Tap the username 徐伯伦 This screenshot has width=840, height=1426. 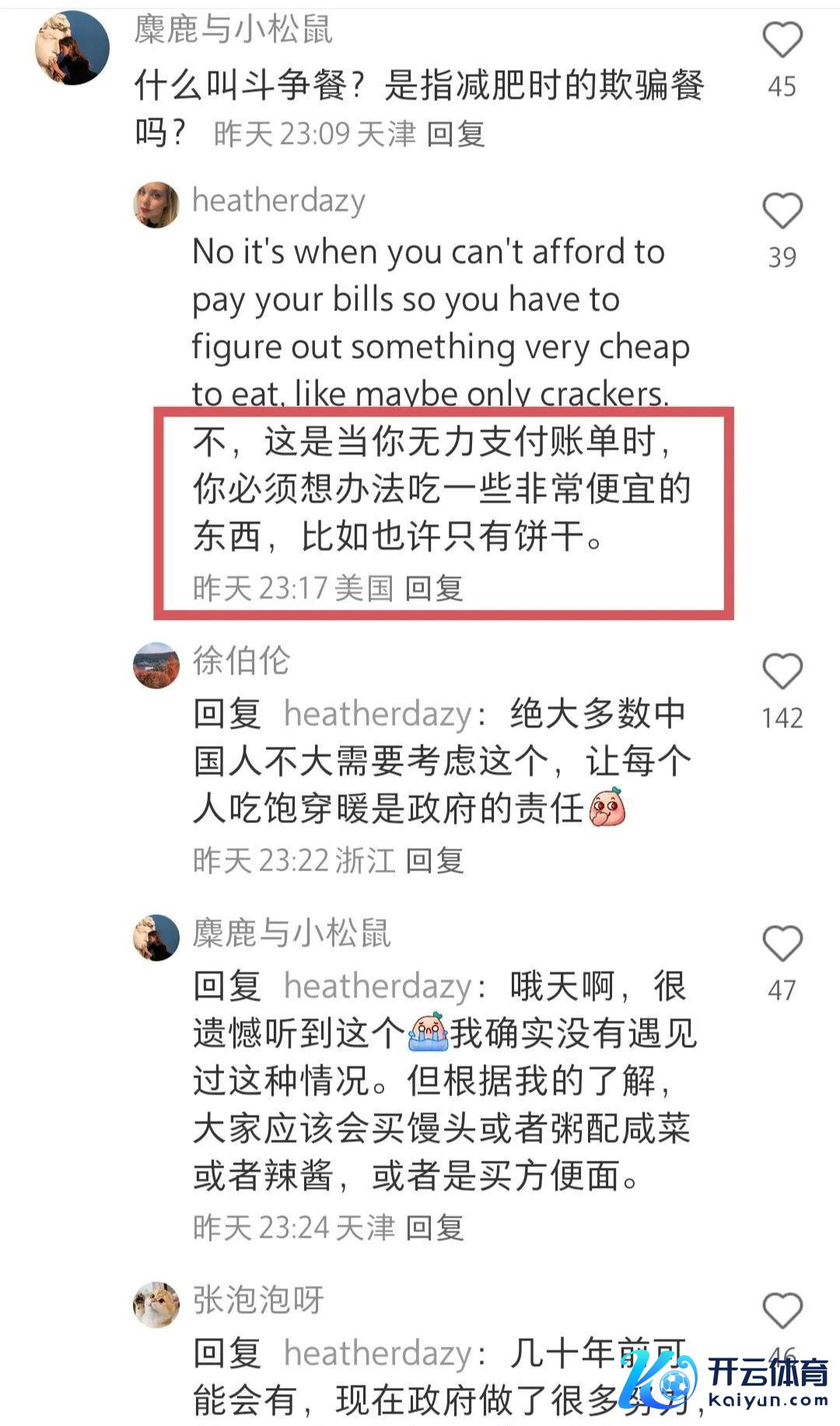click(241, 661)
